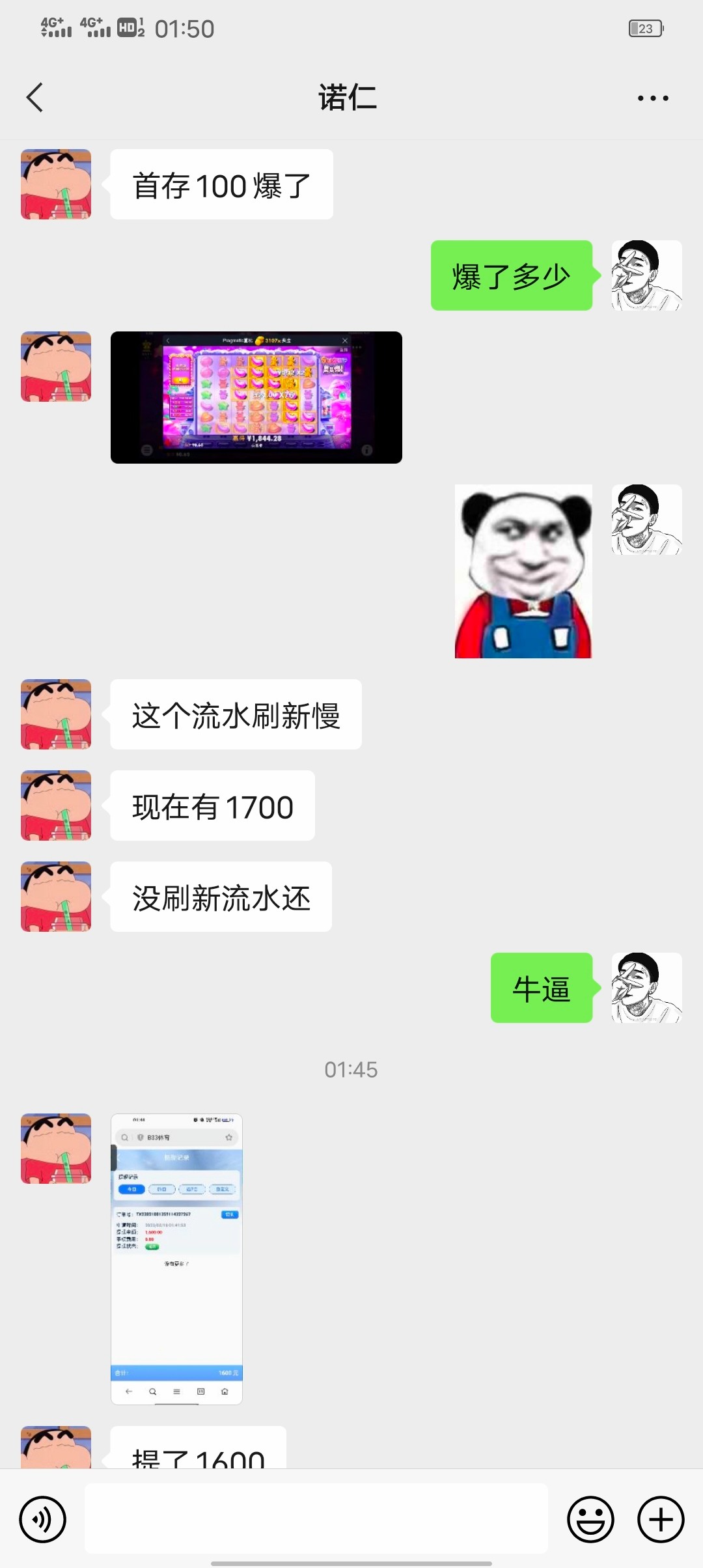Open the chat info overflow menu
The image size is (703, 1568).
point(652,98)
